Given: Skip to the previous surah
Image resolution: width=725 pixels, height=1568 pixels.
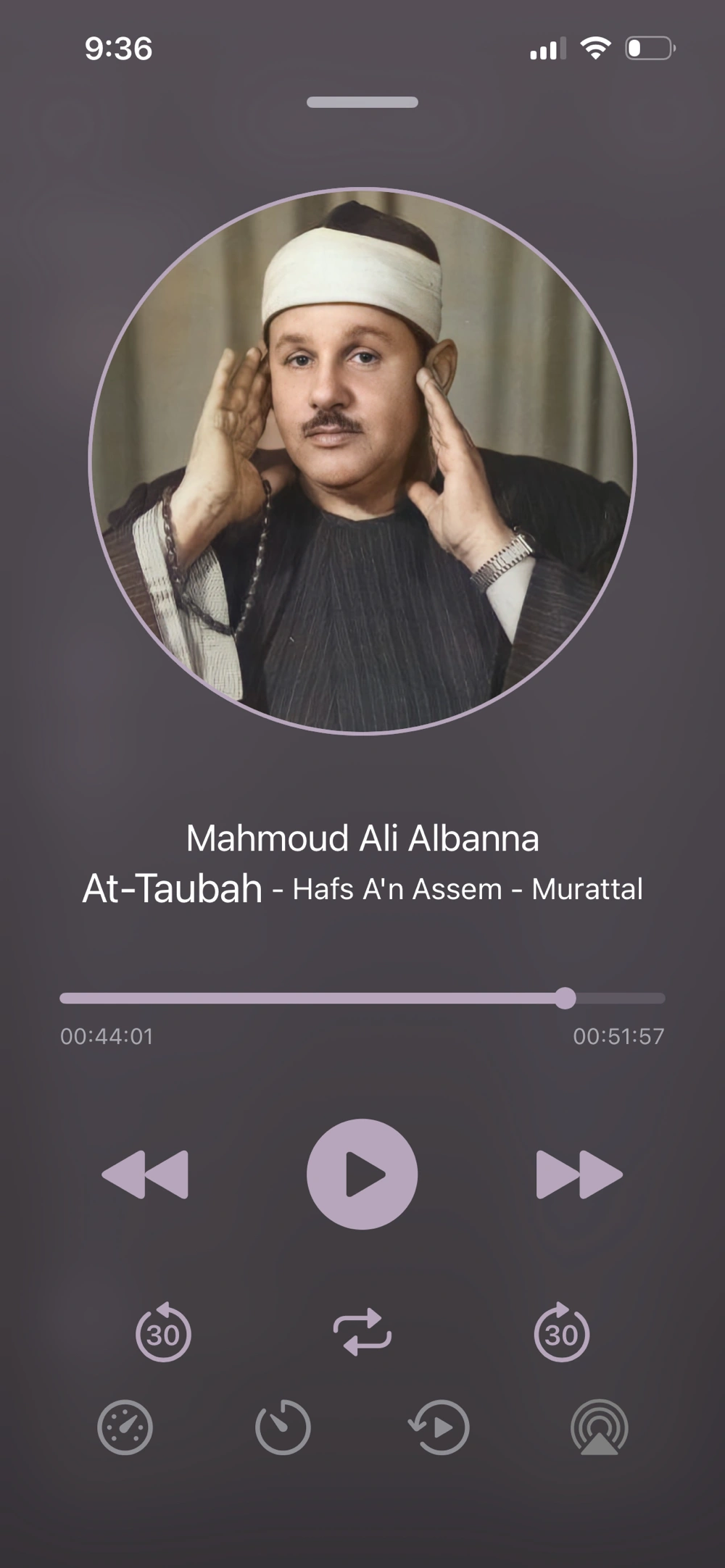Looking at the screenshot, I should 145,1174.
